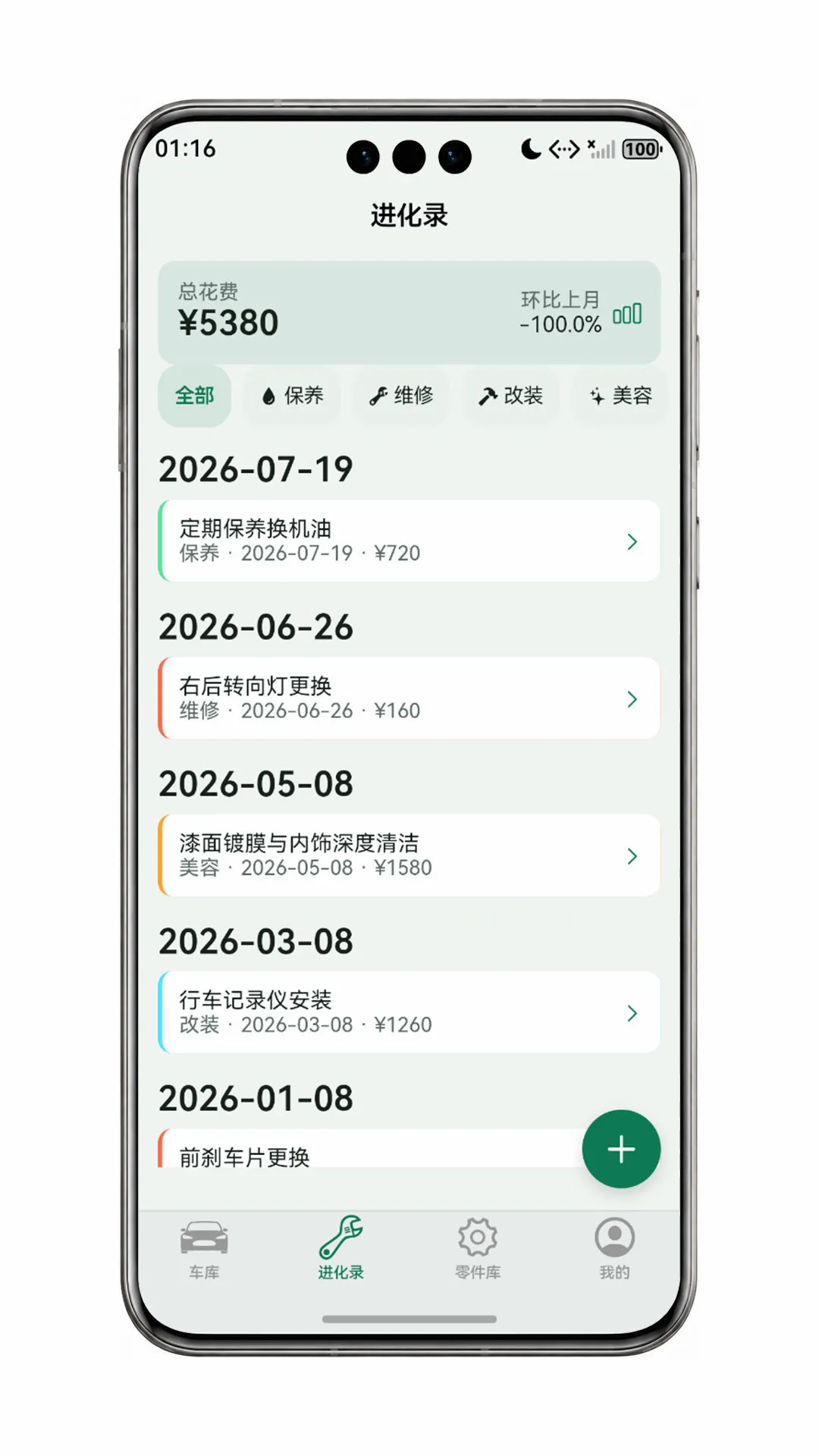Viewport: 819px width, 1456px height.
Task: Open the 定期保养换机油 record
Action: [x=409, y=541]
